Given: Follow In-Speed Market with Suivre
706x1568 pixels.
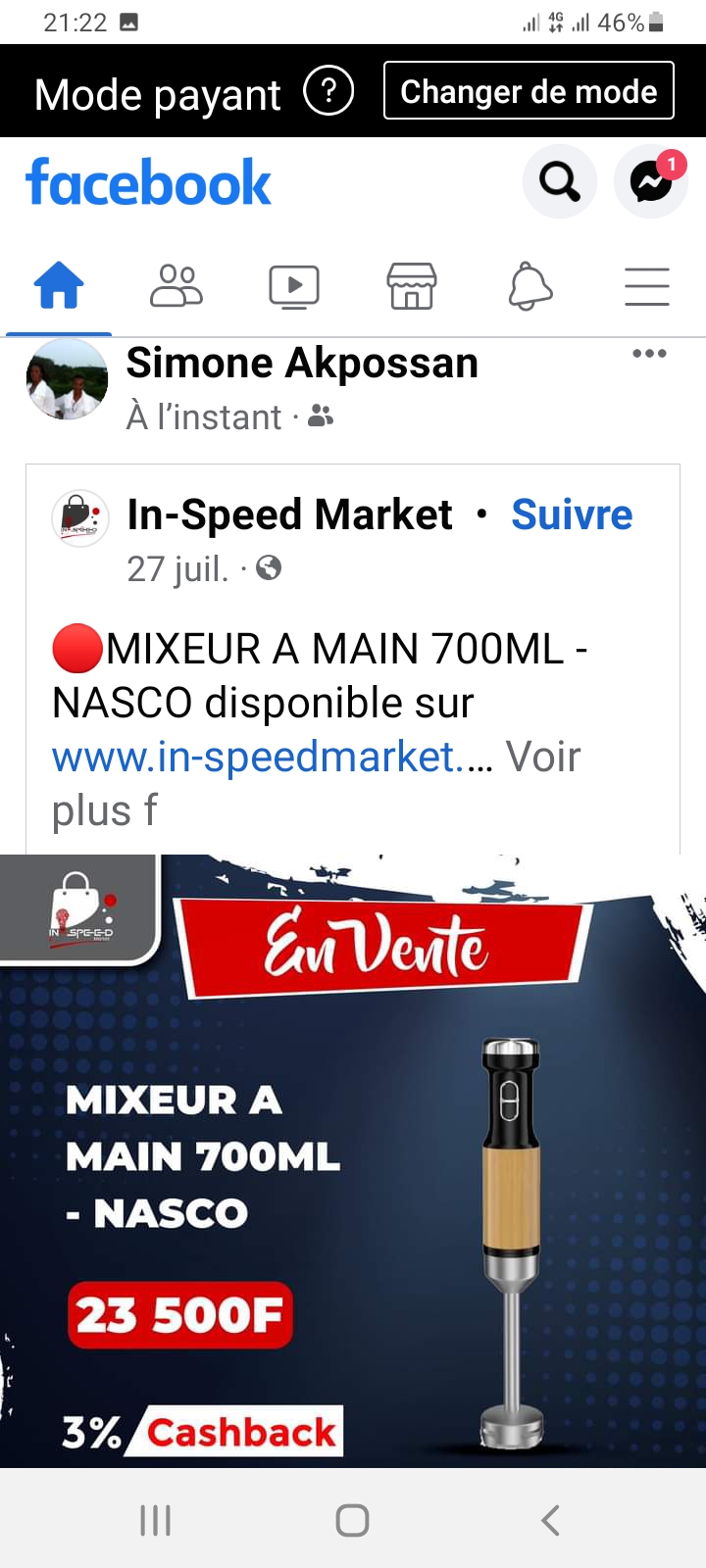Looking at the screenshot, I should (x=572, y=514).
